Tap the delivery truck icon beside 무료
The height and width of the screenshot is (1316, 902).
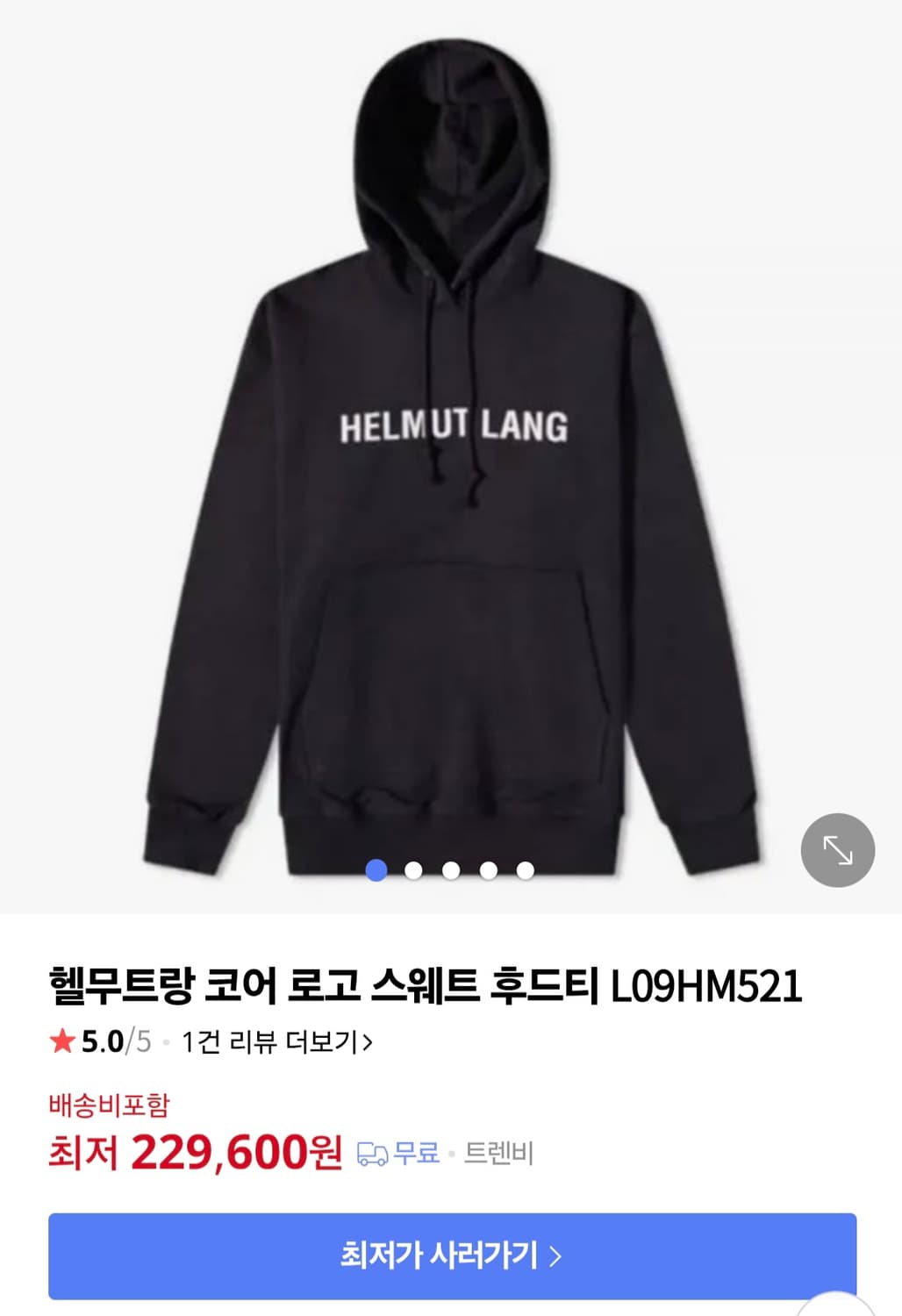(x=372, y=1156)
